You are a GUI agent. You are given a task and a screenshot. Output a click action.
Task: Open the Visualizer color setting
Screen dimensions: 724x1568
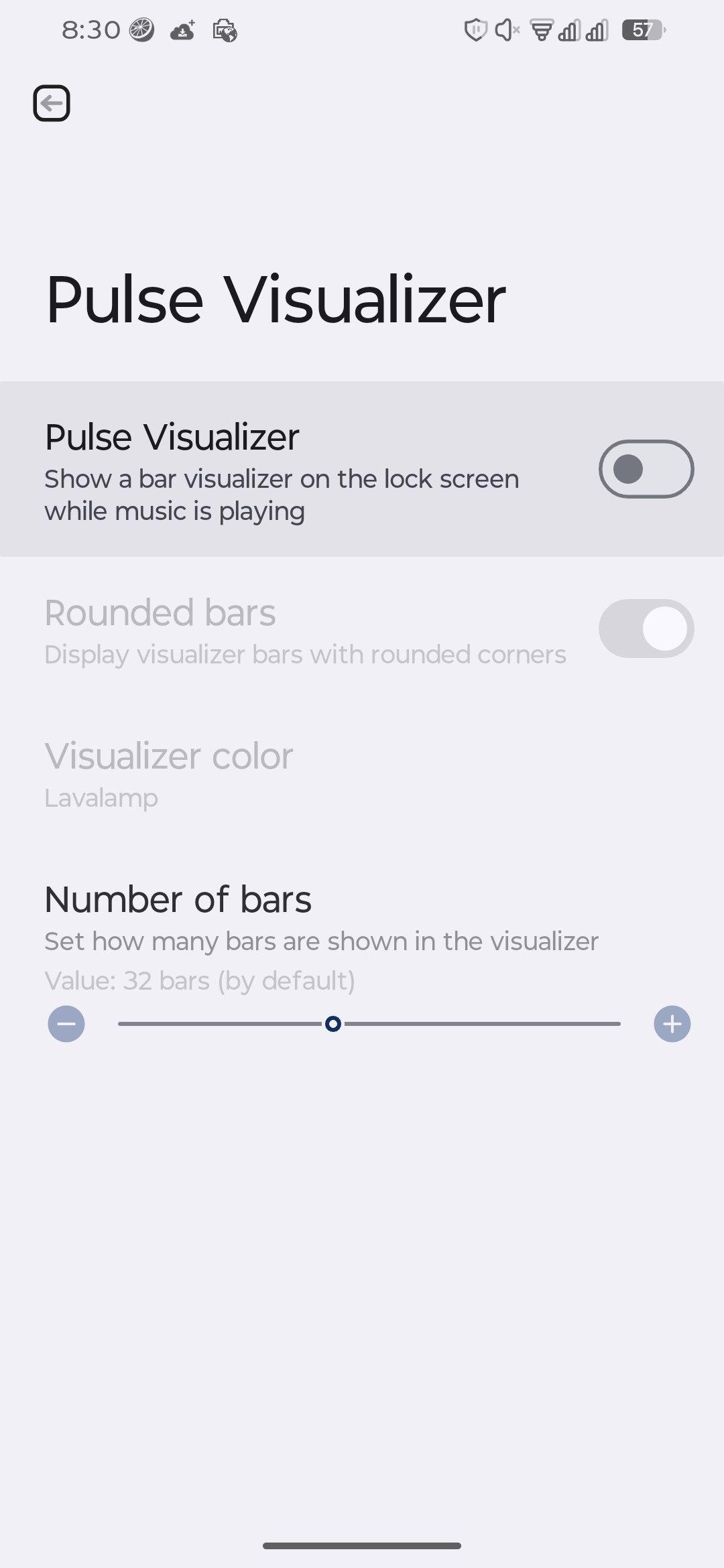(169, 774)
